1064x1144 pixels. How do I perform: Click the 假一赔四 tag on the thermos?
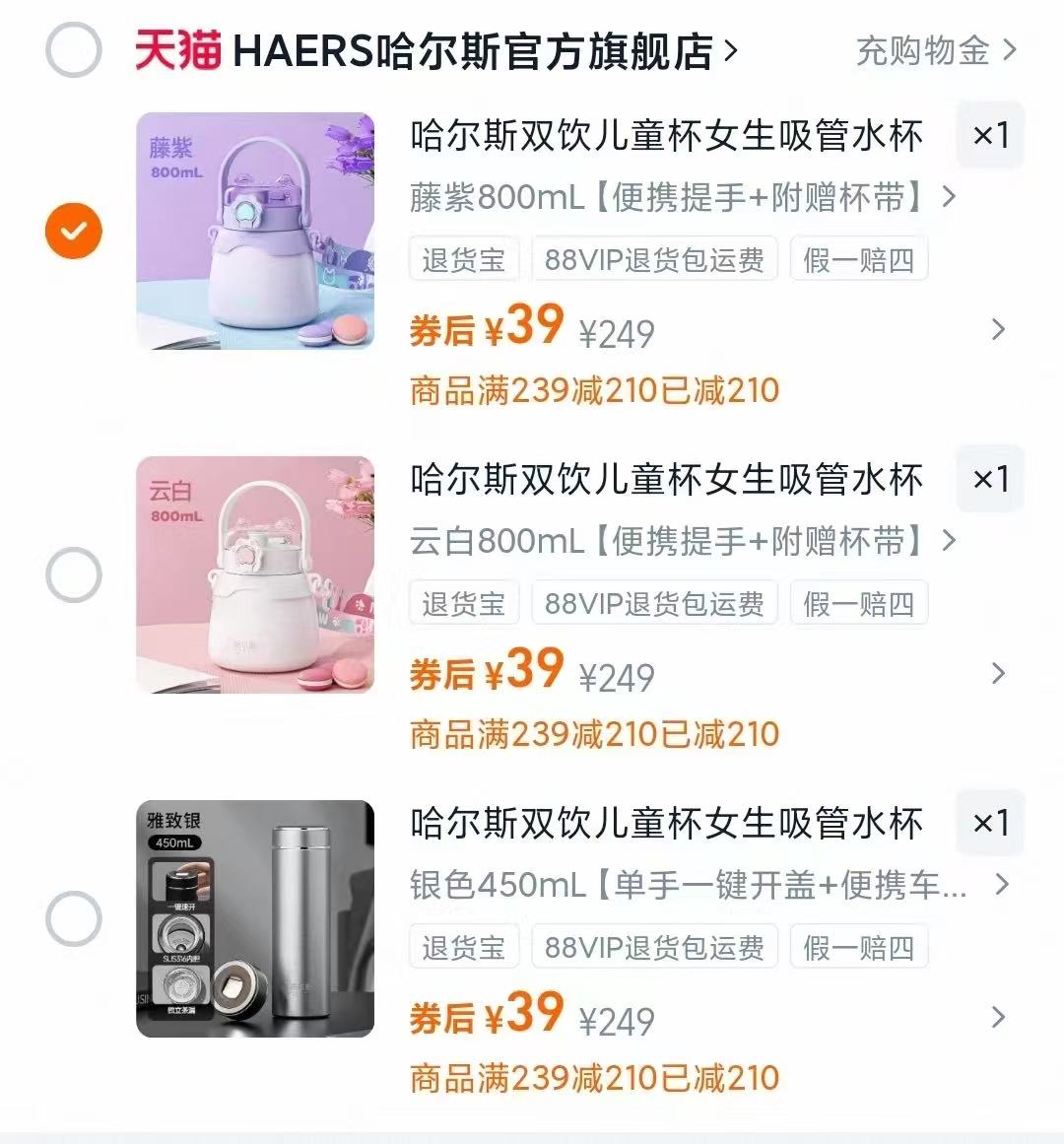(858, 947)
